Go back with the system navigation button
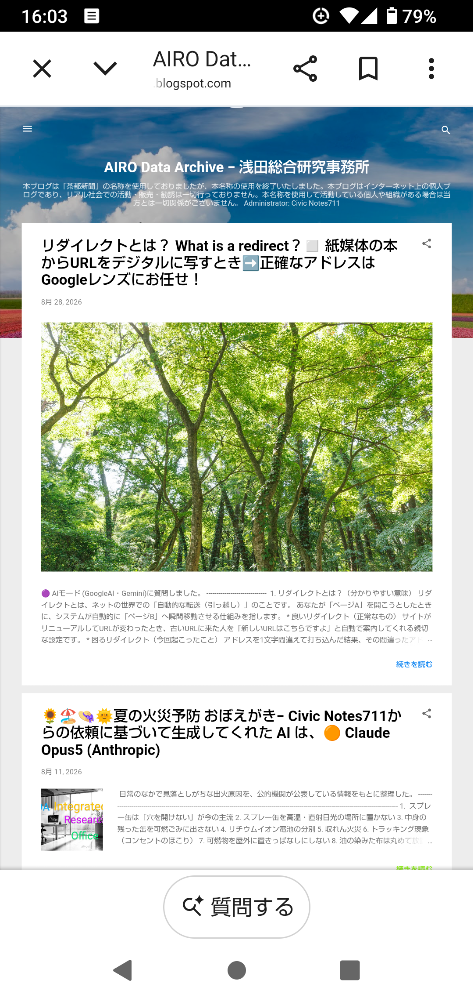 click(122, 970)
